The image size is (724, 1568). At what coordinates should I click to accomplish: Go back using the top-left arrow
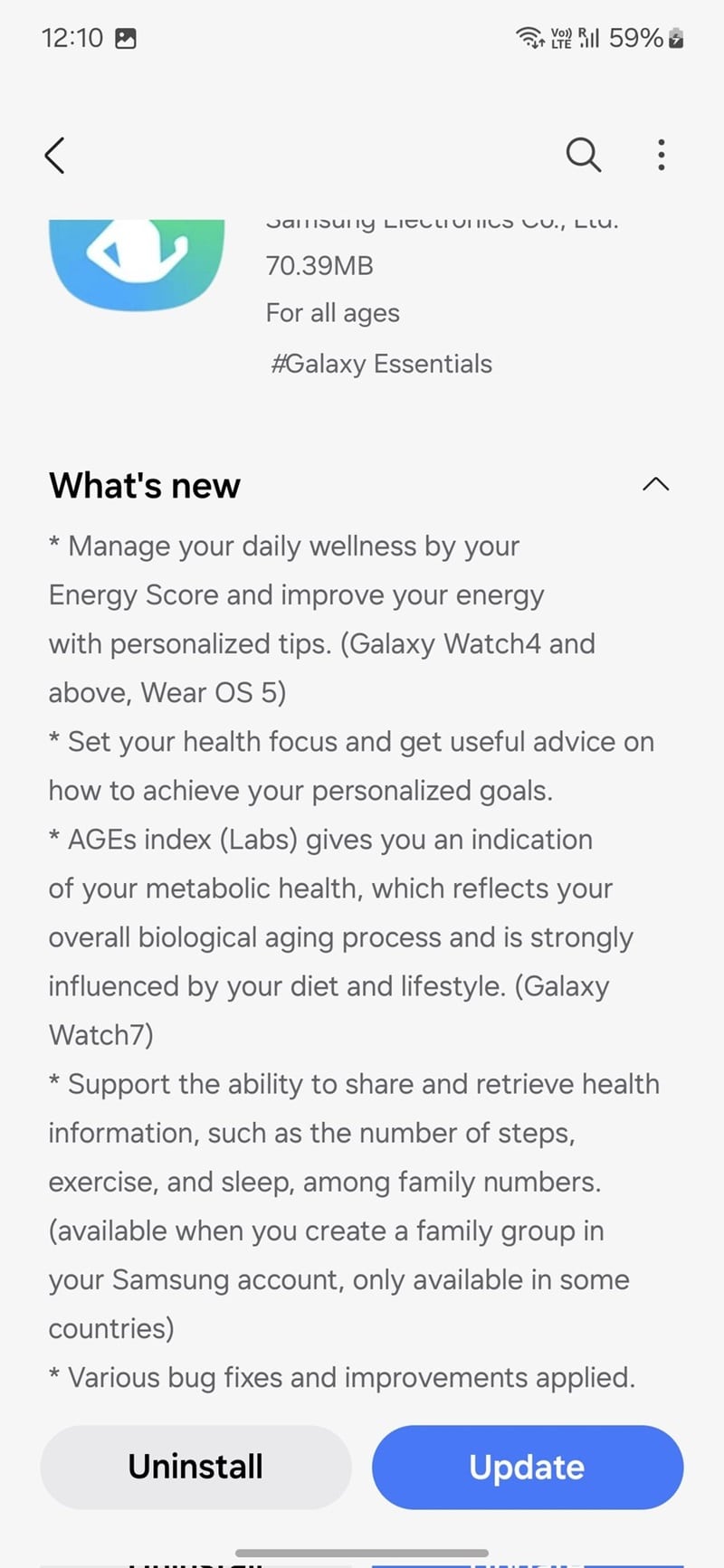point(55,155)
